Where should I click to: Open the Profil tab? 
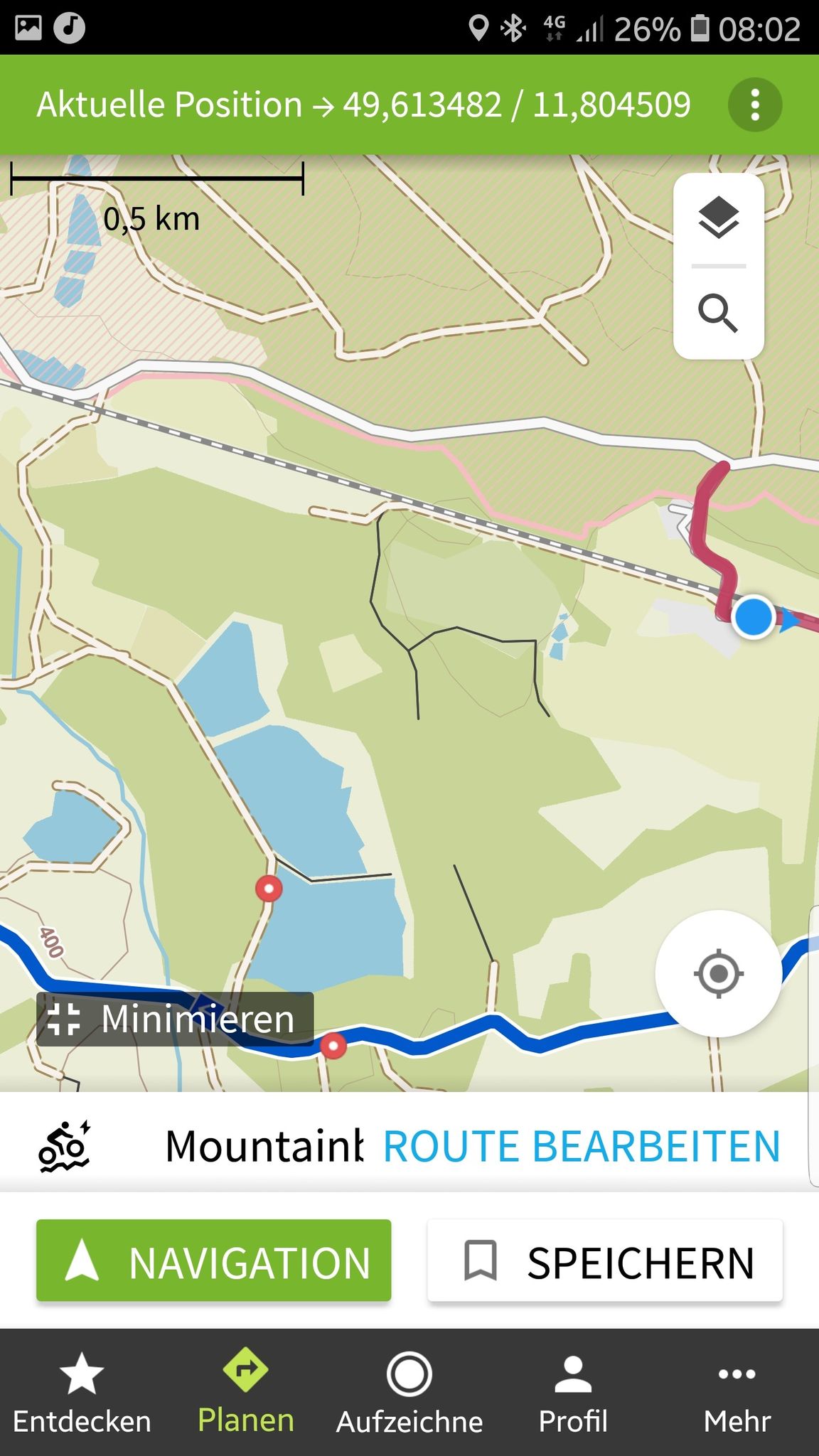tap(573, 1393)
